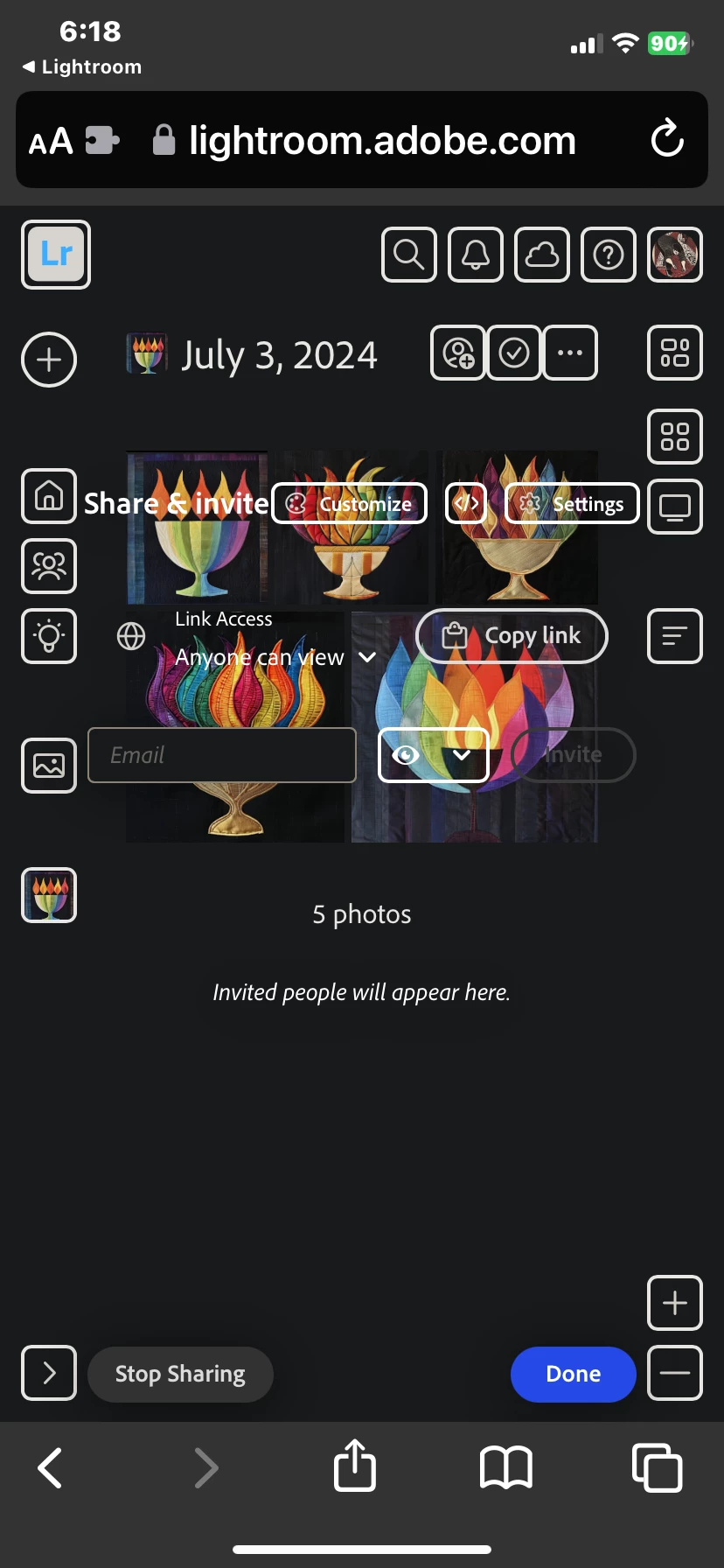Go to the home icon
This screenshot has height=1568, width=724.
pos(49,496)
